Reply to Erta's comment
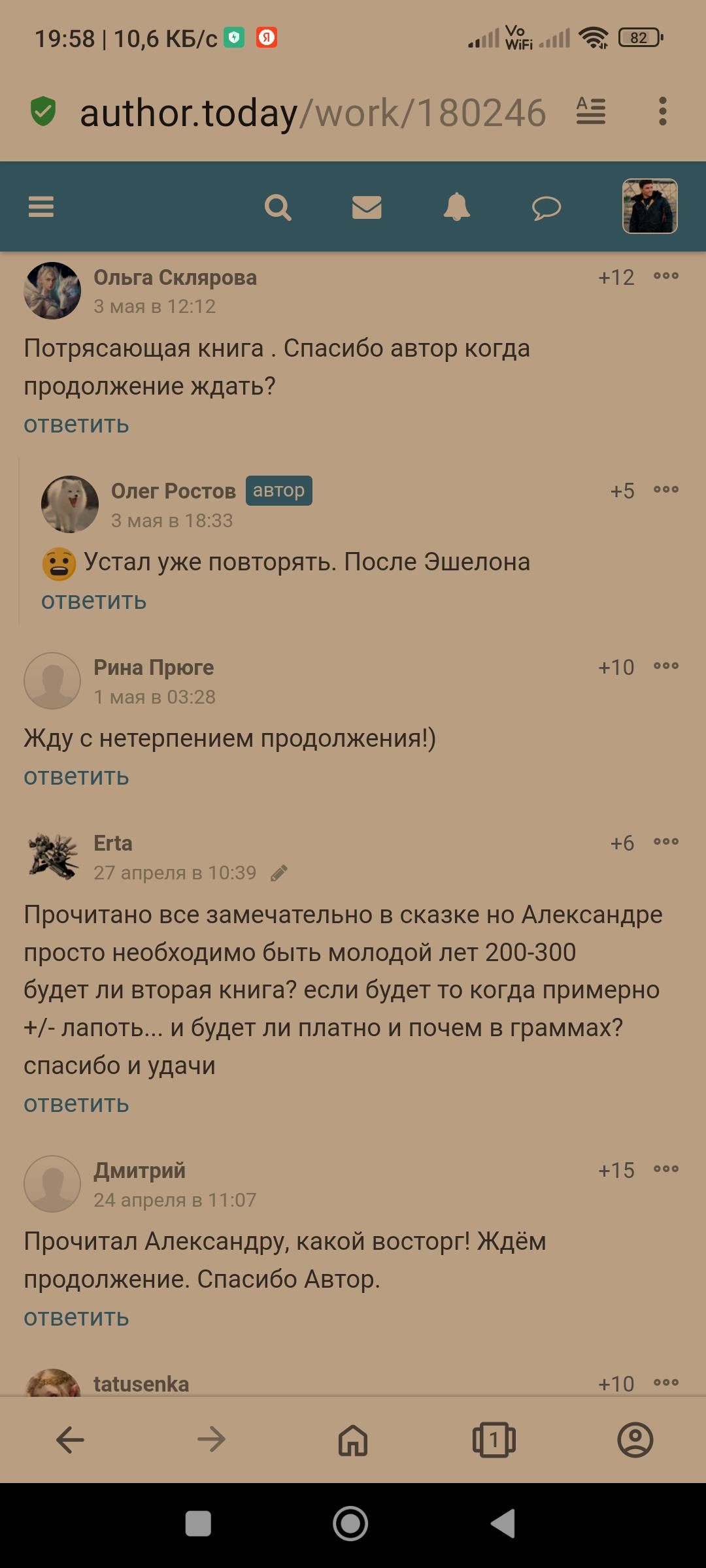 coord(76,1104)
